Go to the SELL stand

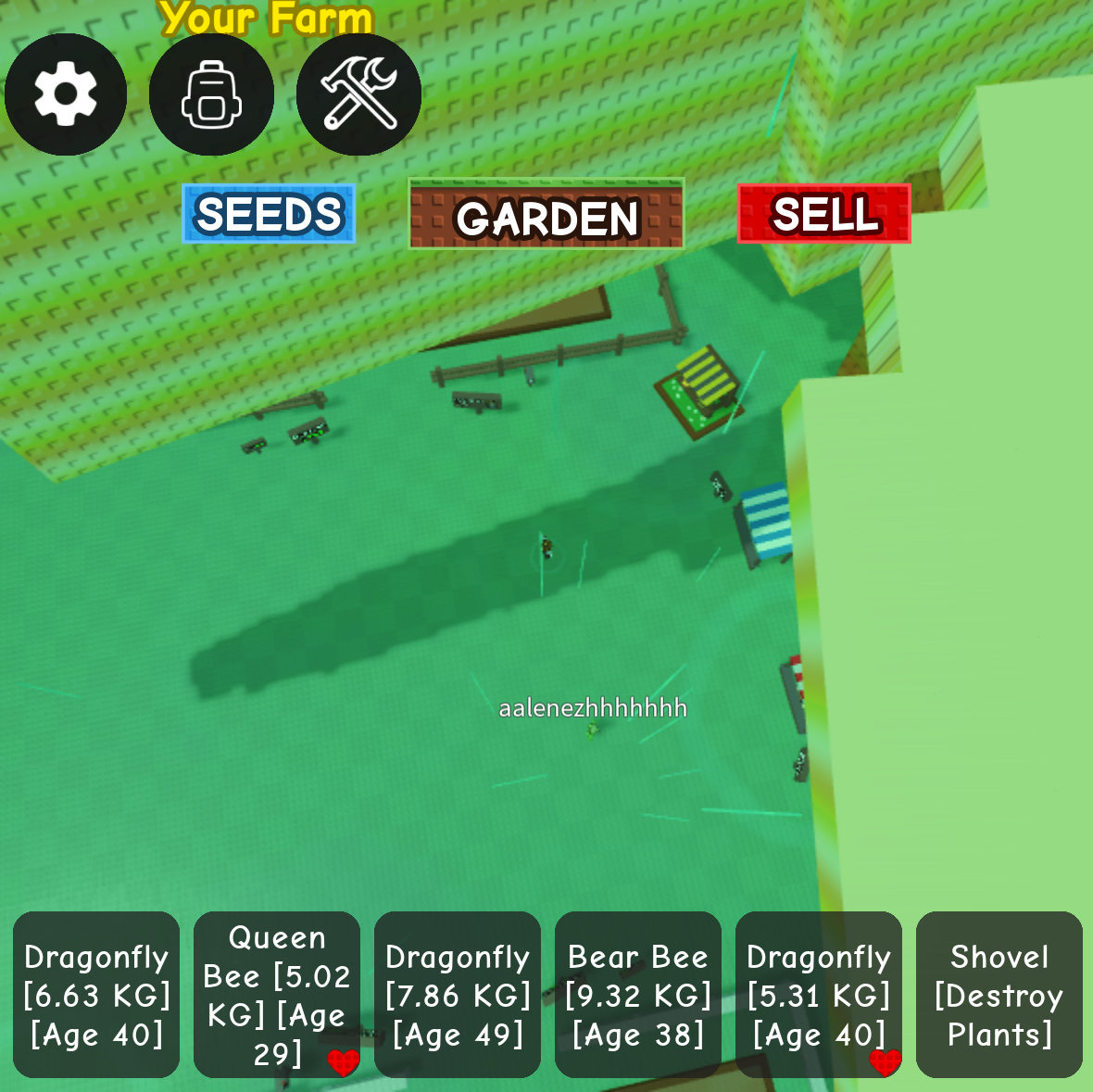click(x=823, y=214)
